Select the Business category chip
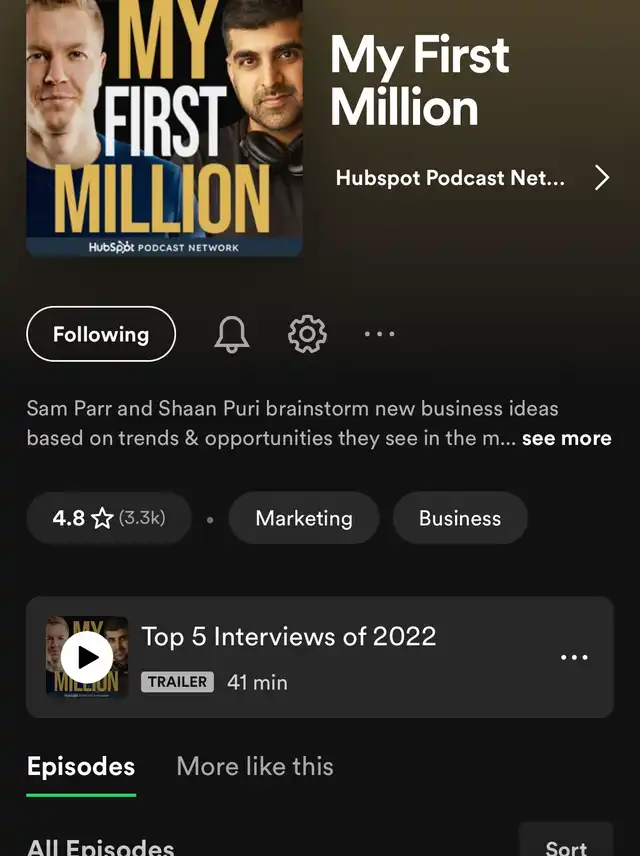This screenshot has width=640, height=856. (460, 518)
